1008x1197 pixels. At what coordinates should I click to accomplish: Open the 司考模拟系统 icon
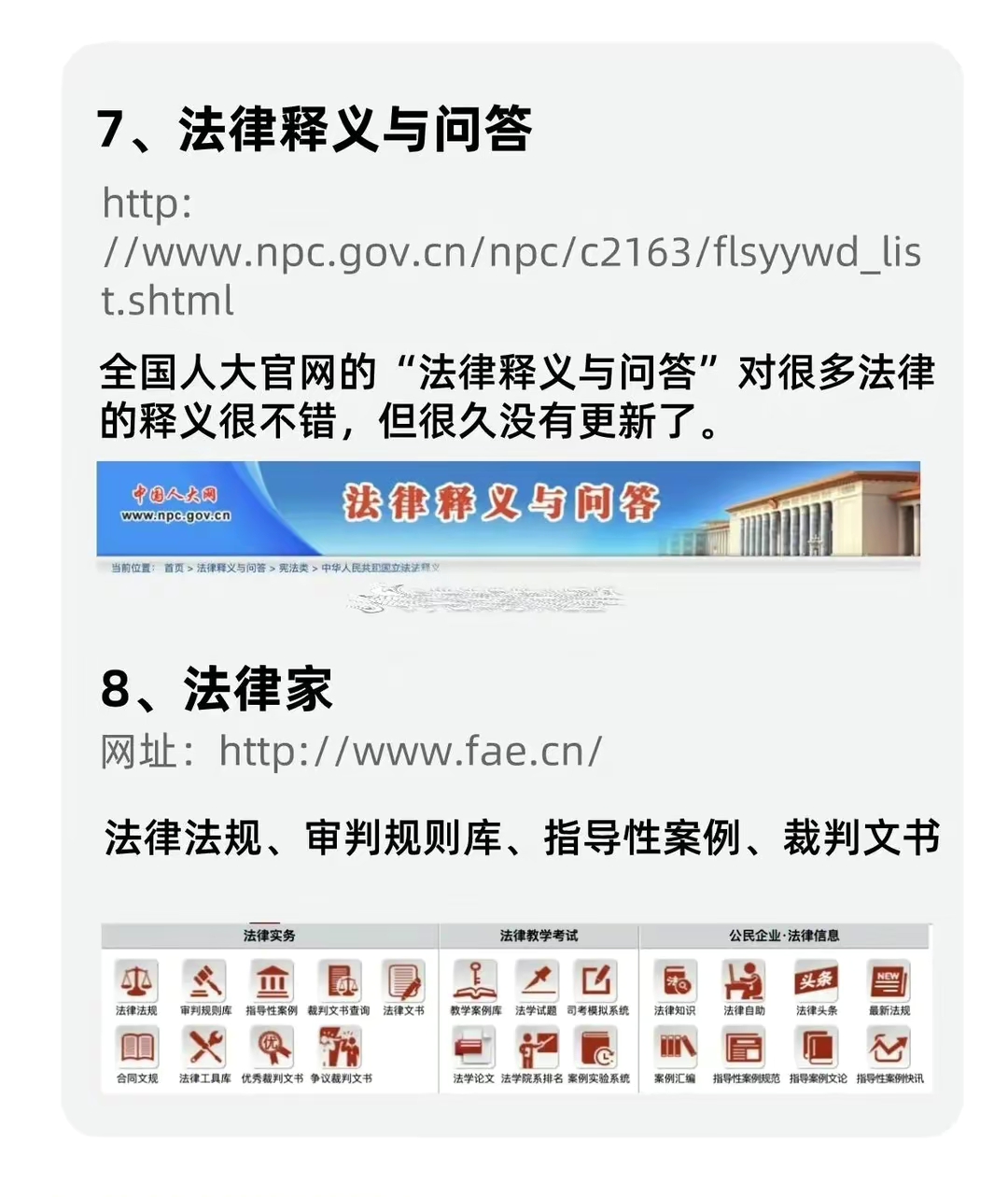(595, 978)
